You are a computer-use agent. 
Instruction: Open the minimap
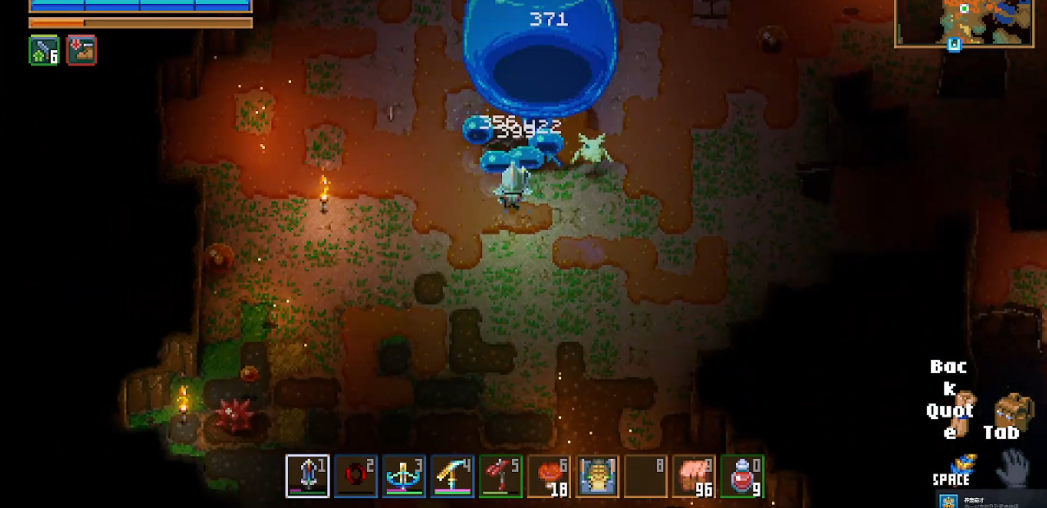(963, 23)
